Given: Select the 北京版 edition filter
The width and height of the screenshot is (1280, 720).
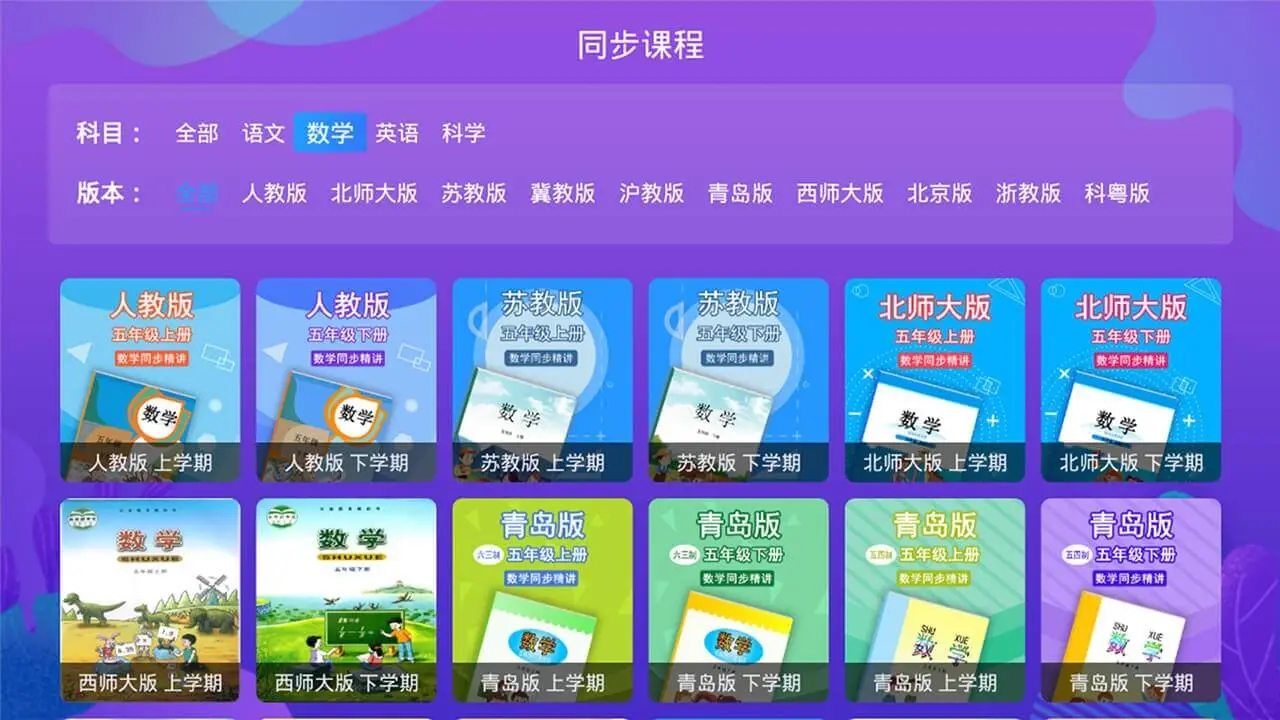Looking at the screenshot, I should tap(940, 193).
